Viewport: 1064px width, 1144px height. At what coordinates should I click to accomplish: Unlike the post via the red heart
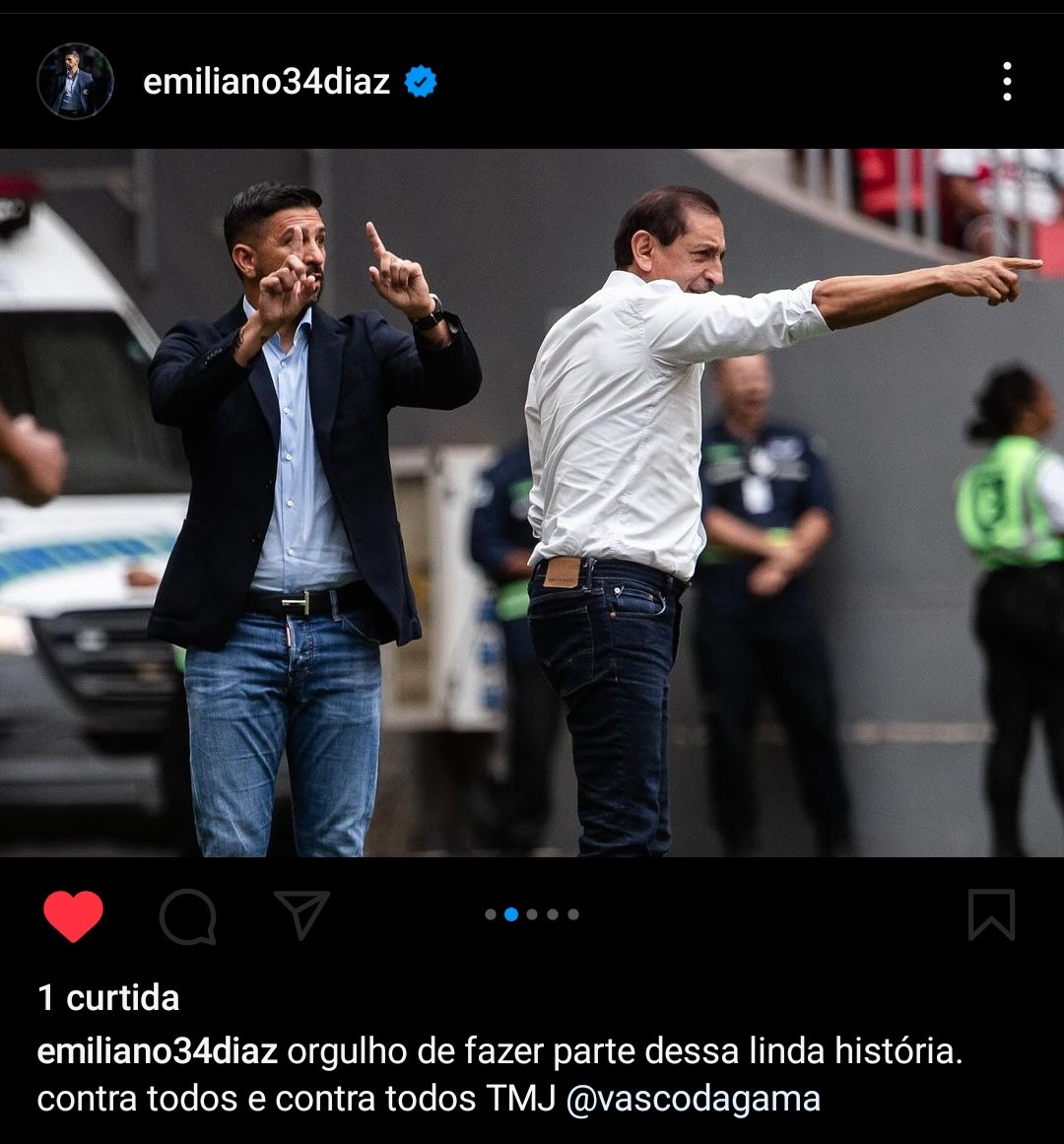point(73,915)
